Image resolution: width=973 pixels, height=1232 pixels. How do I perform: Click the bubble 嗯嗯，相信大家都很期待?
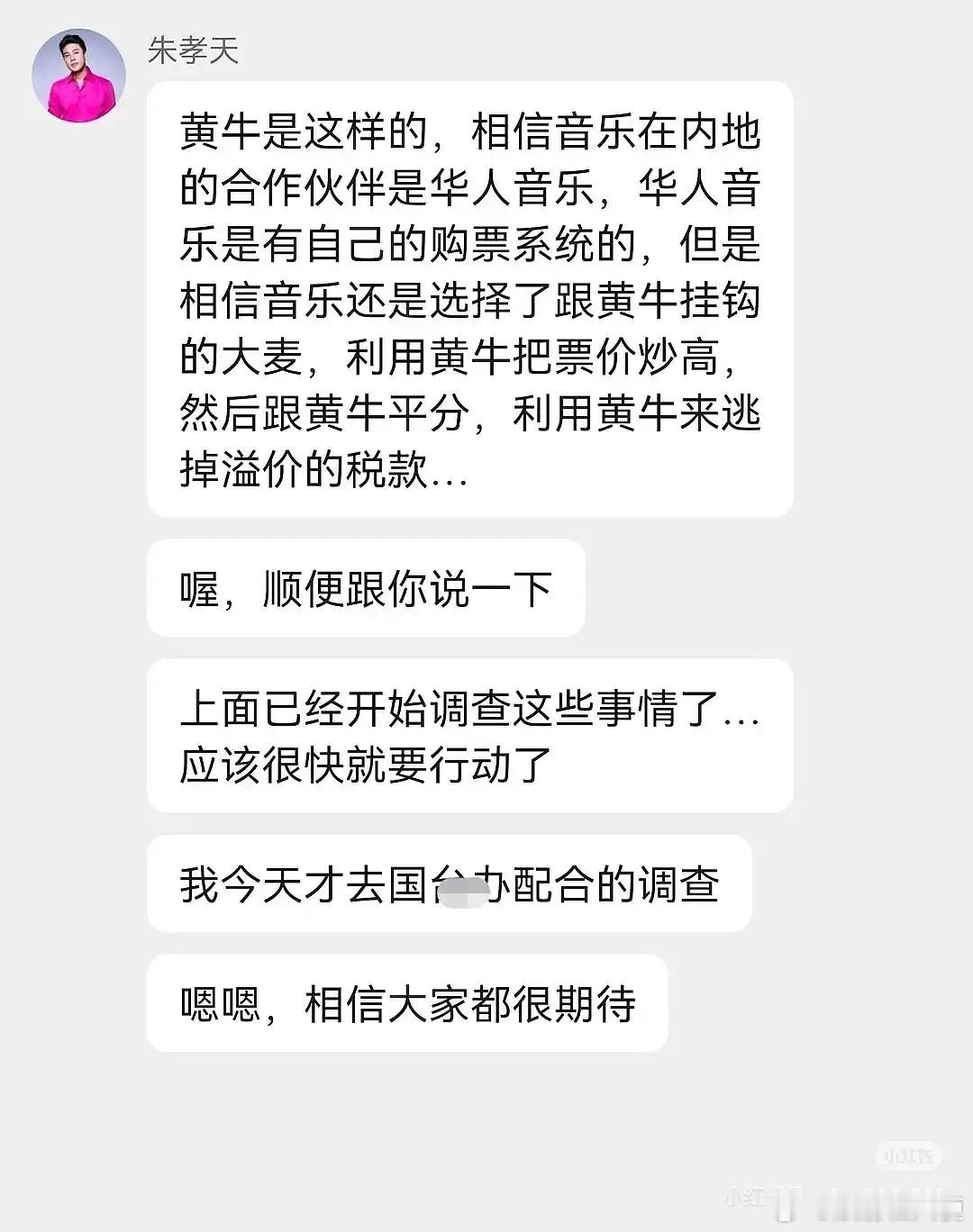pos(410,1003)
